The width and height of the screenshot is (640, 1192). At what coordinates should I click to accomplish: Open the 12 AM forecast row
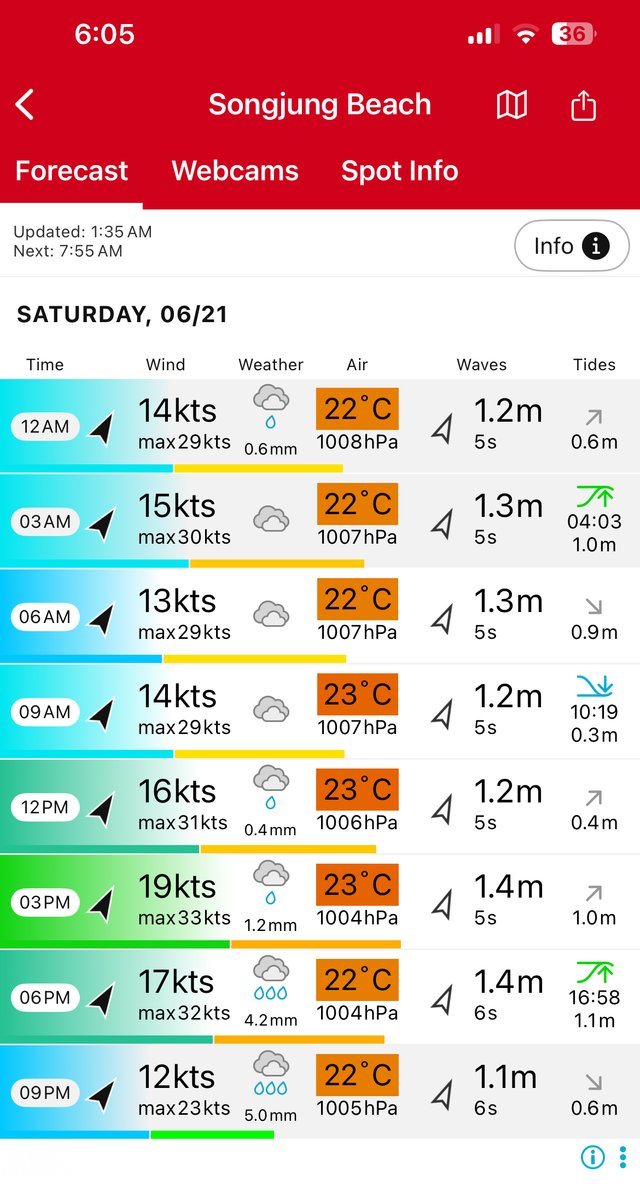[x=320, y=426]
